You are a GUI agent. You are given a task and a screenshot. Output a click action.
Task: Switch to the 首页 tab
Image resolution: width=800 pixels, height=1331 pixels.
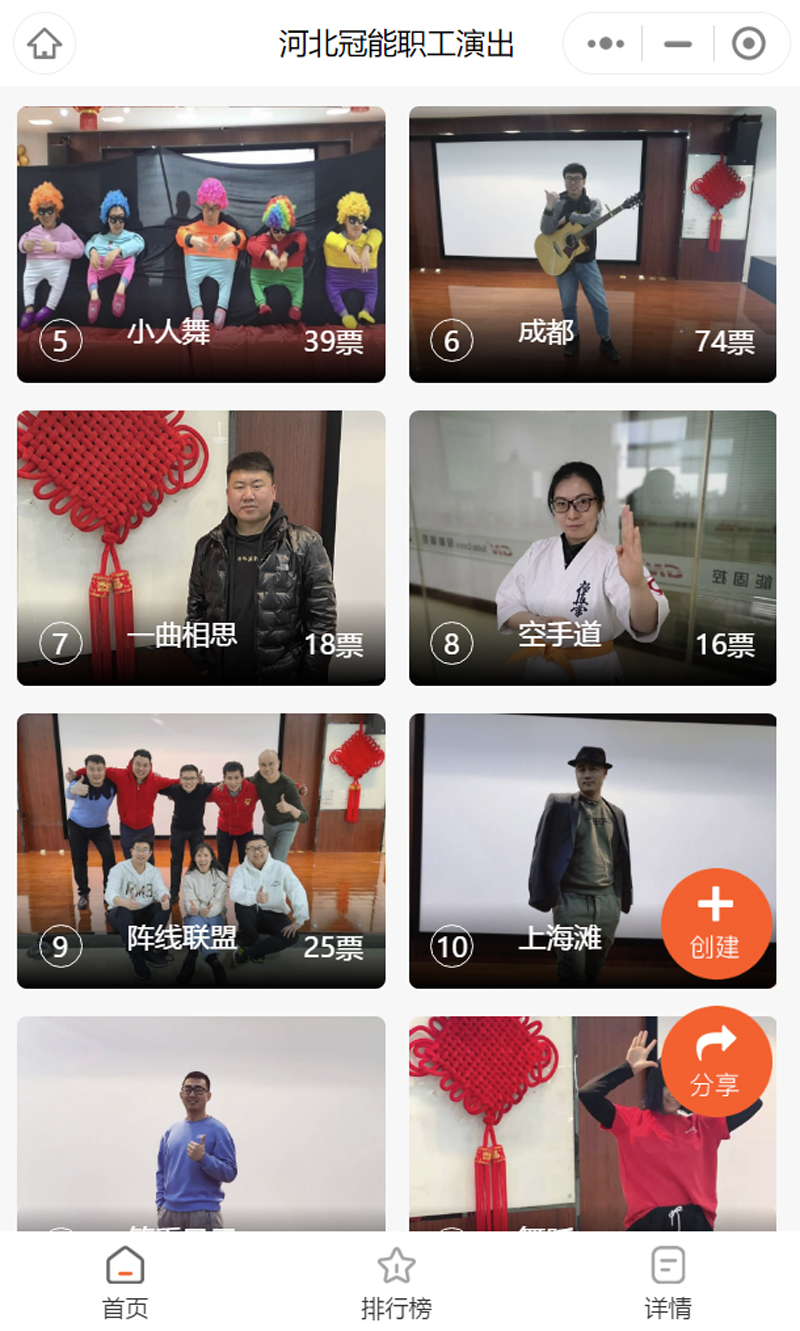pyautogui.click(x=125, y=1283)
